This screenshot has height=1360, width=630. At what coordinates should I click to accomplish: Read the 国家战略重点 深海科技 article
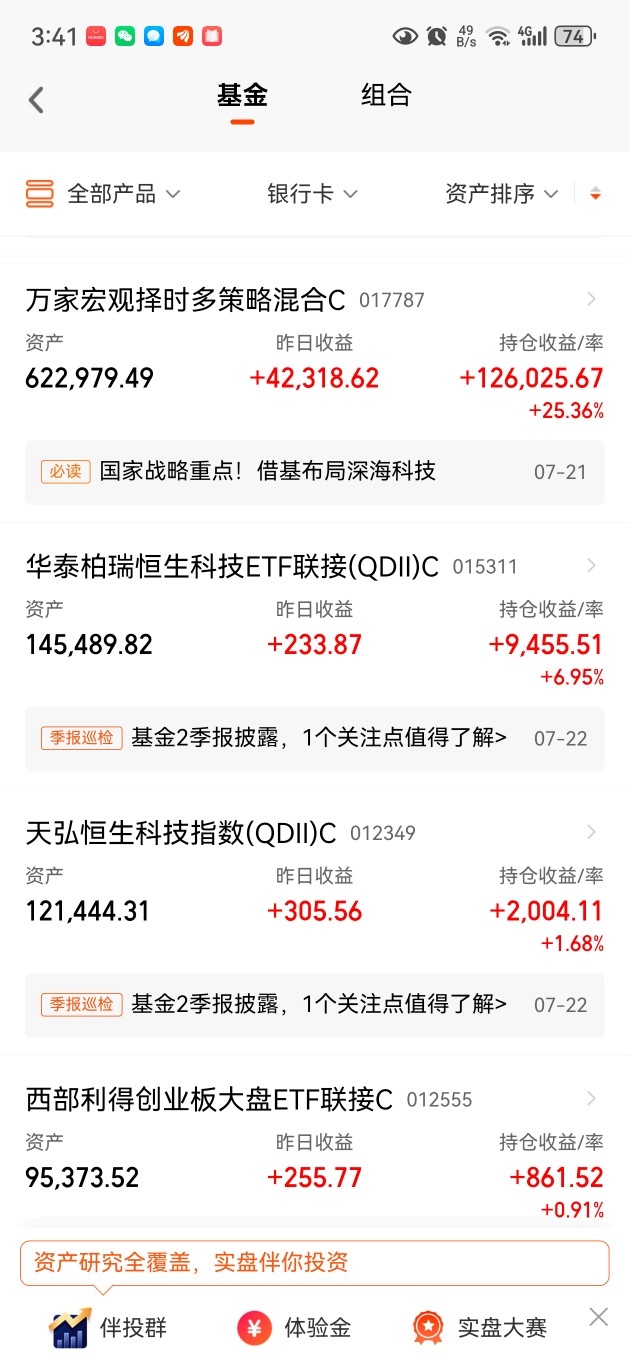coord(315,472)
